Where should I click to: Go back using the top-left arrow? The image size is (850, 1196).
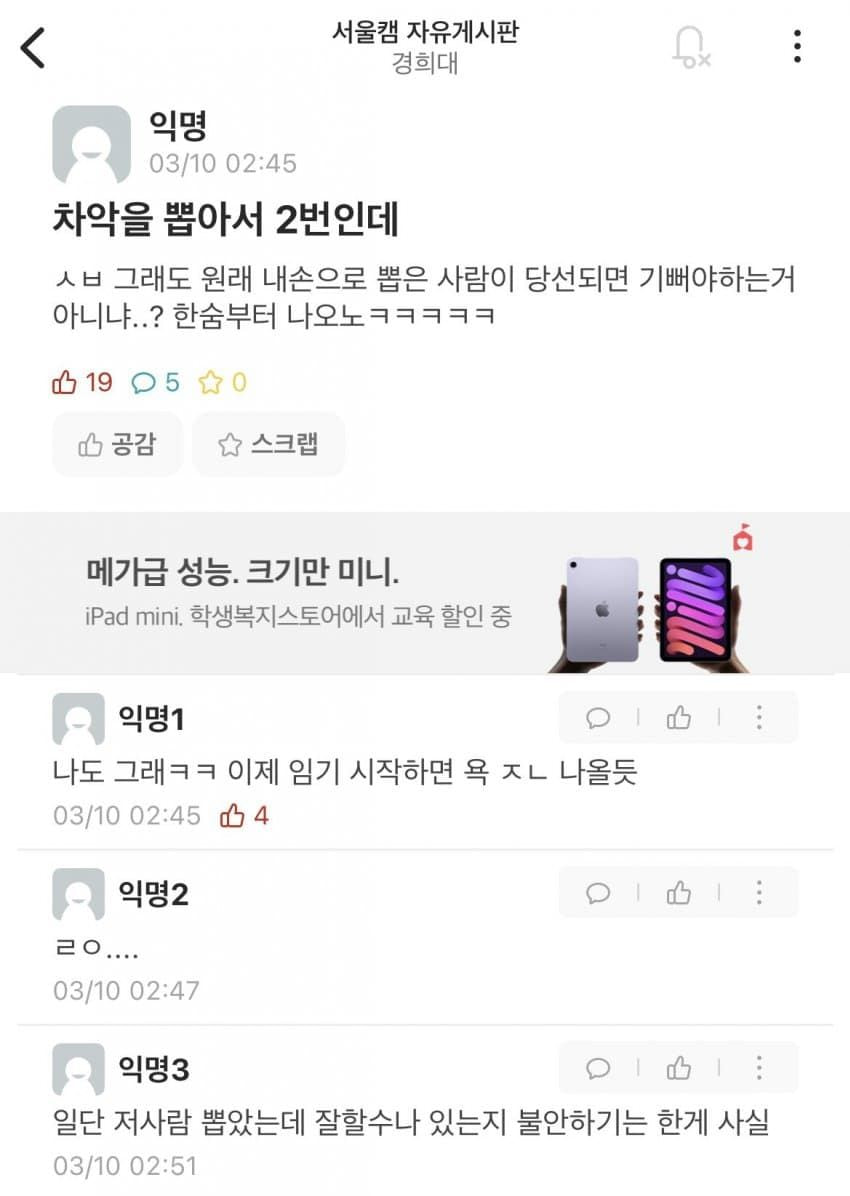click(x=34, y=47)
